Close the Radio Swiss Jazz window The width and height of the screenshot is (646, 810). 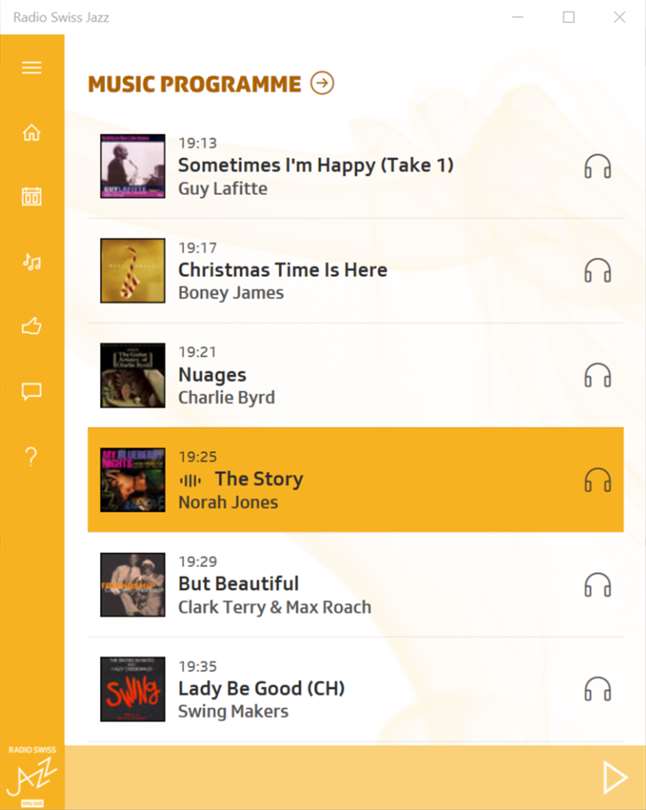click(x=619, y=17)
